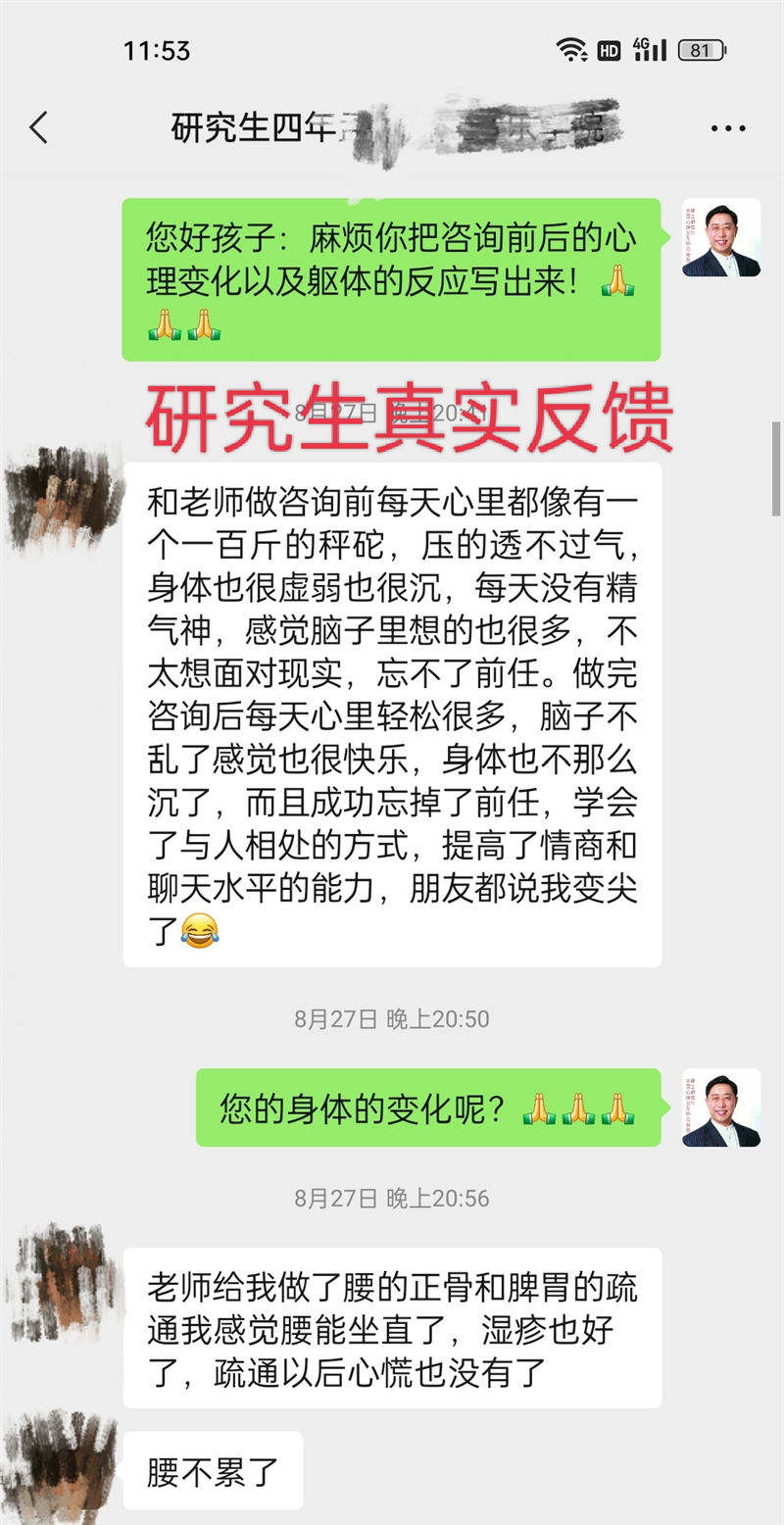Open the chat's three-dot menu
Viewport: 784px width, 1525px height.
click(728, 128)
